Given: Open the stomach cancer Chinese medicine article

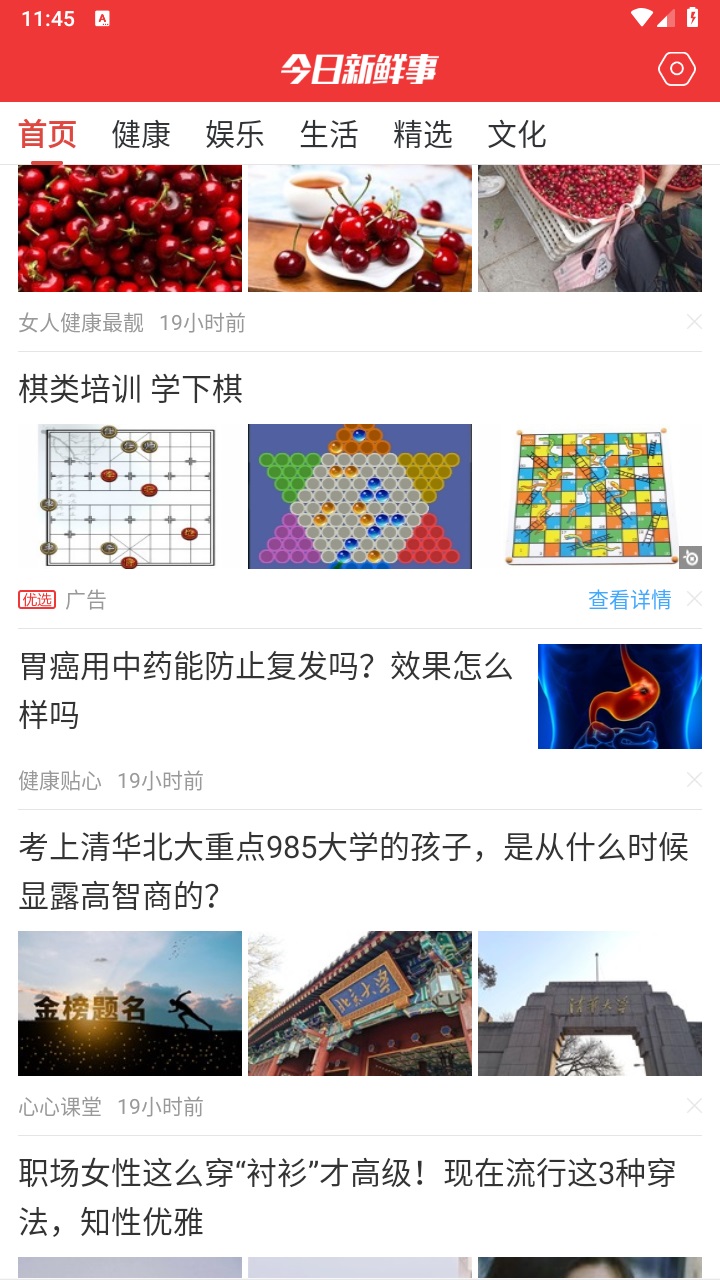Looking at the screenshot, I should point(265,690).
